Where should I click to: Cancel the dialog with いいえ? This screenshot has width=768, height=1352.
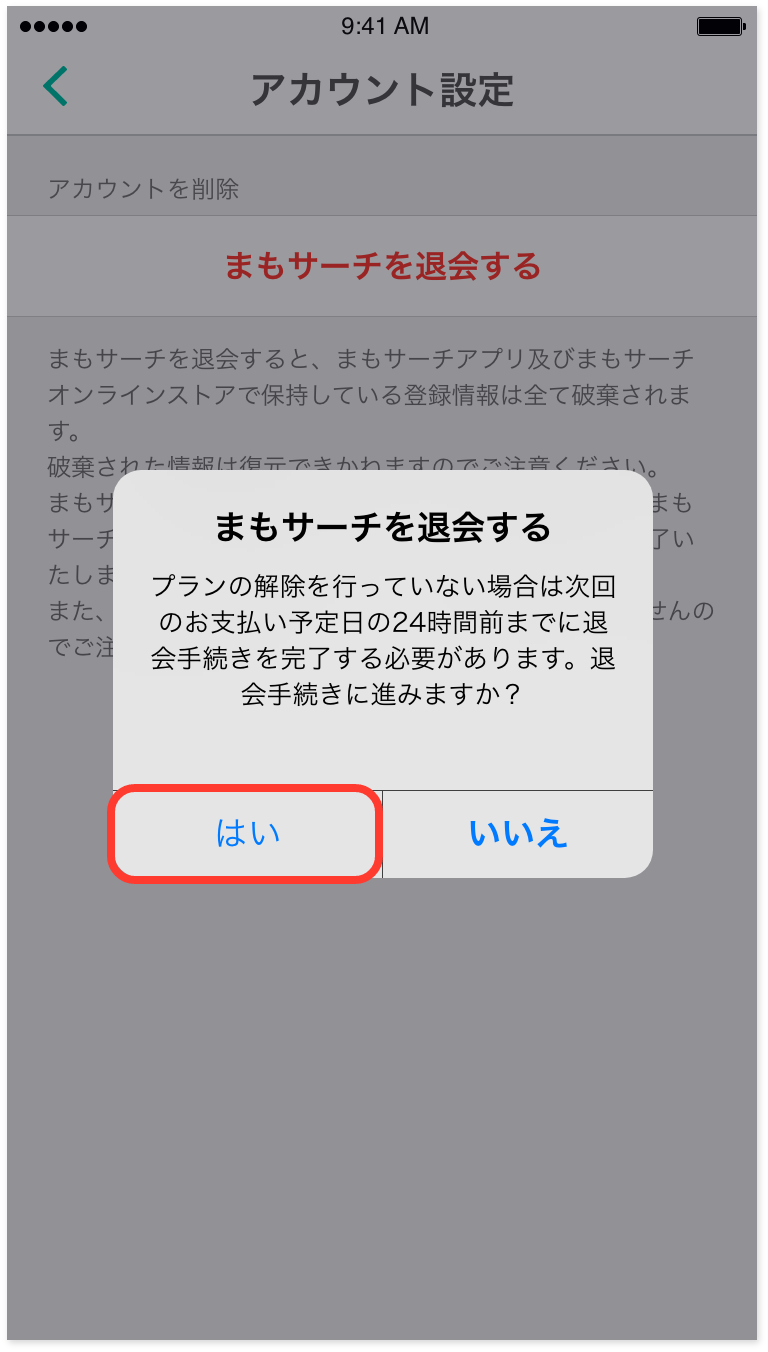click(518, 834)
